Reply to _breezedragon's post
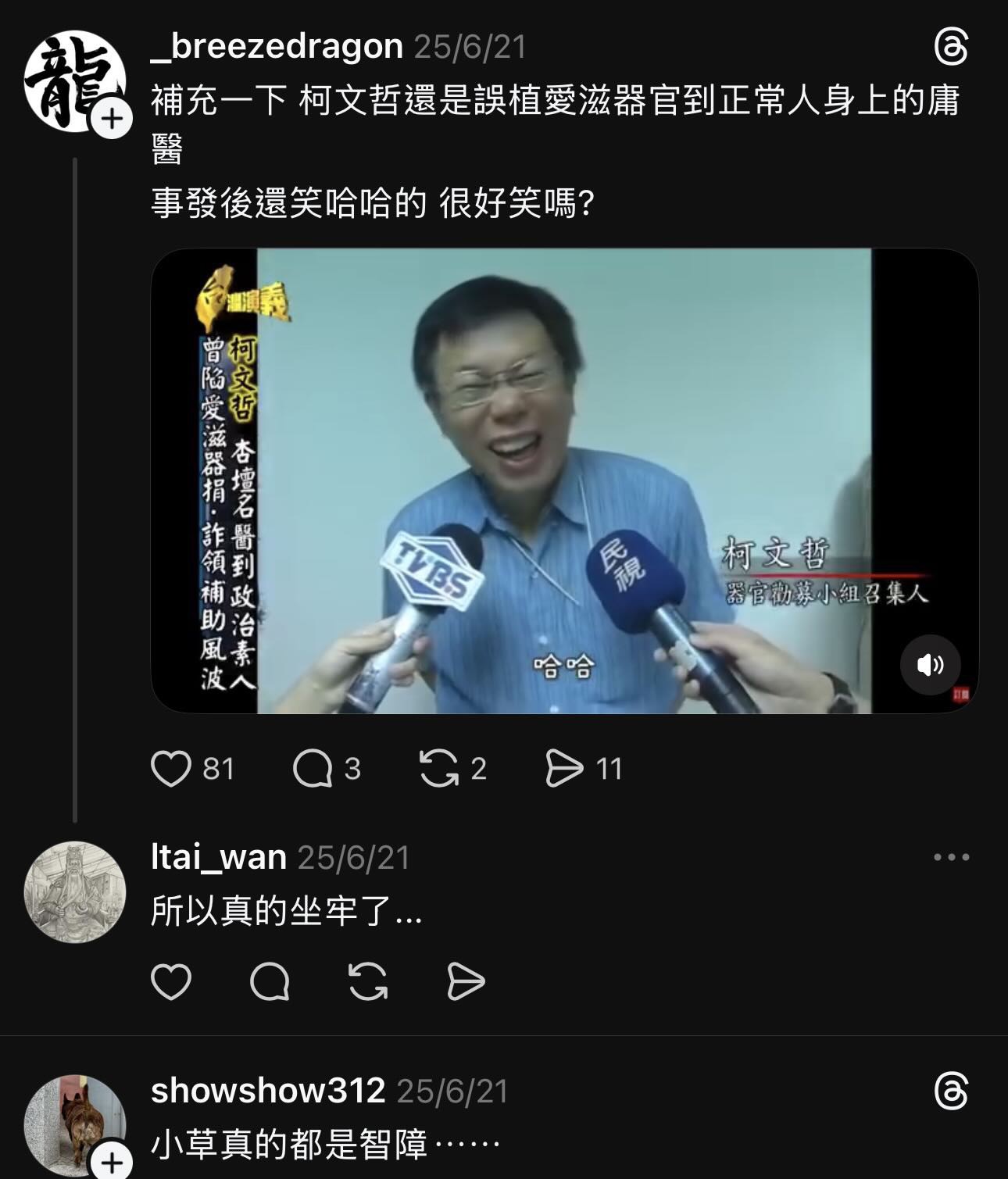This screenshot has height=1179, width=1008. click(313, 768)
